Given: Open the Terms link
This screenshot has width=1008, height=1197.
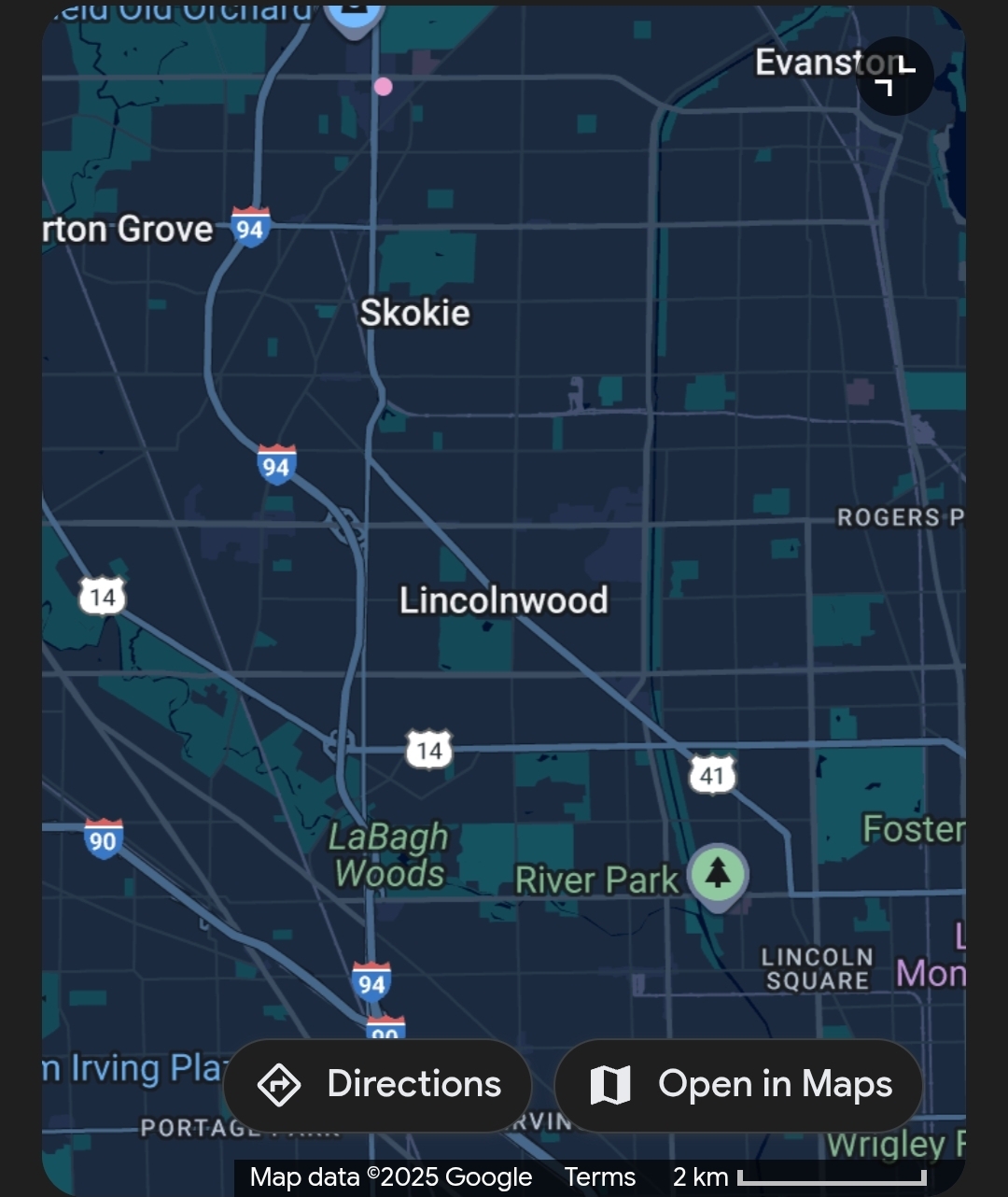Looking at the screenshot, I should pos(599,1177).
